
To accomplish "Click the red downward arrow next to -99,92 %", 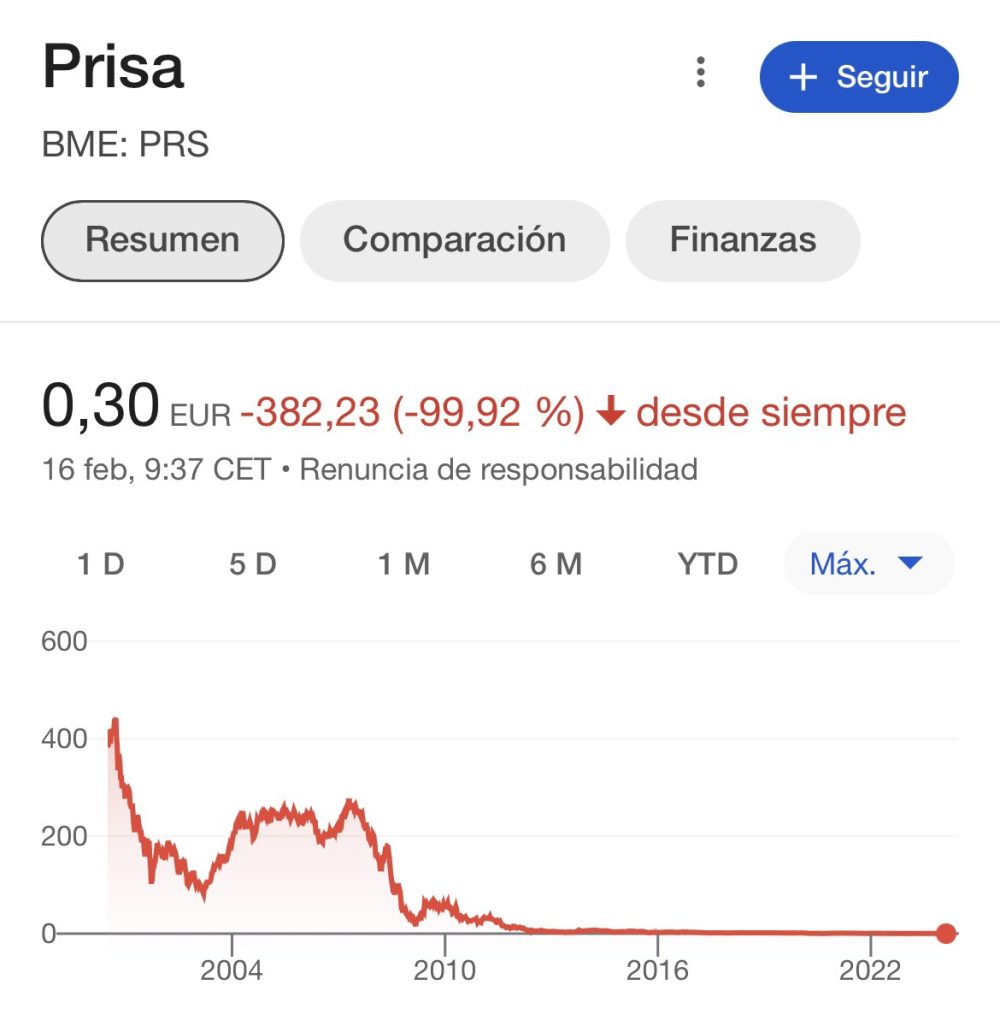I will click(611, 412).
